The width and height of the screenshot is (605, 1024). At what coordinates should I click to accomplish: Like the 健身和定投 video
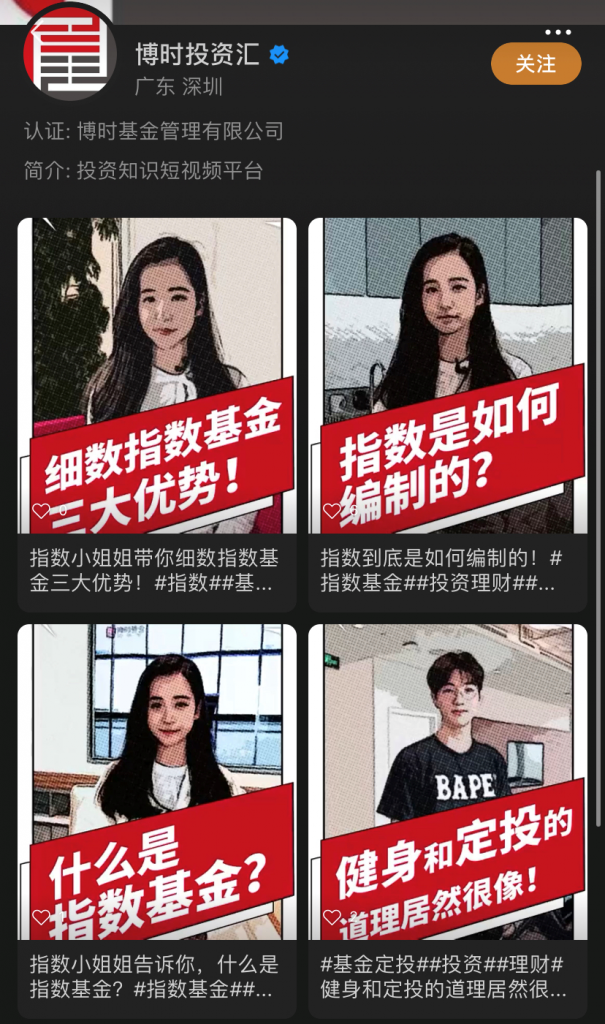coord(332,917)
